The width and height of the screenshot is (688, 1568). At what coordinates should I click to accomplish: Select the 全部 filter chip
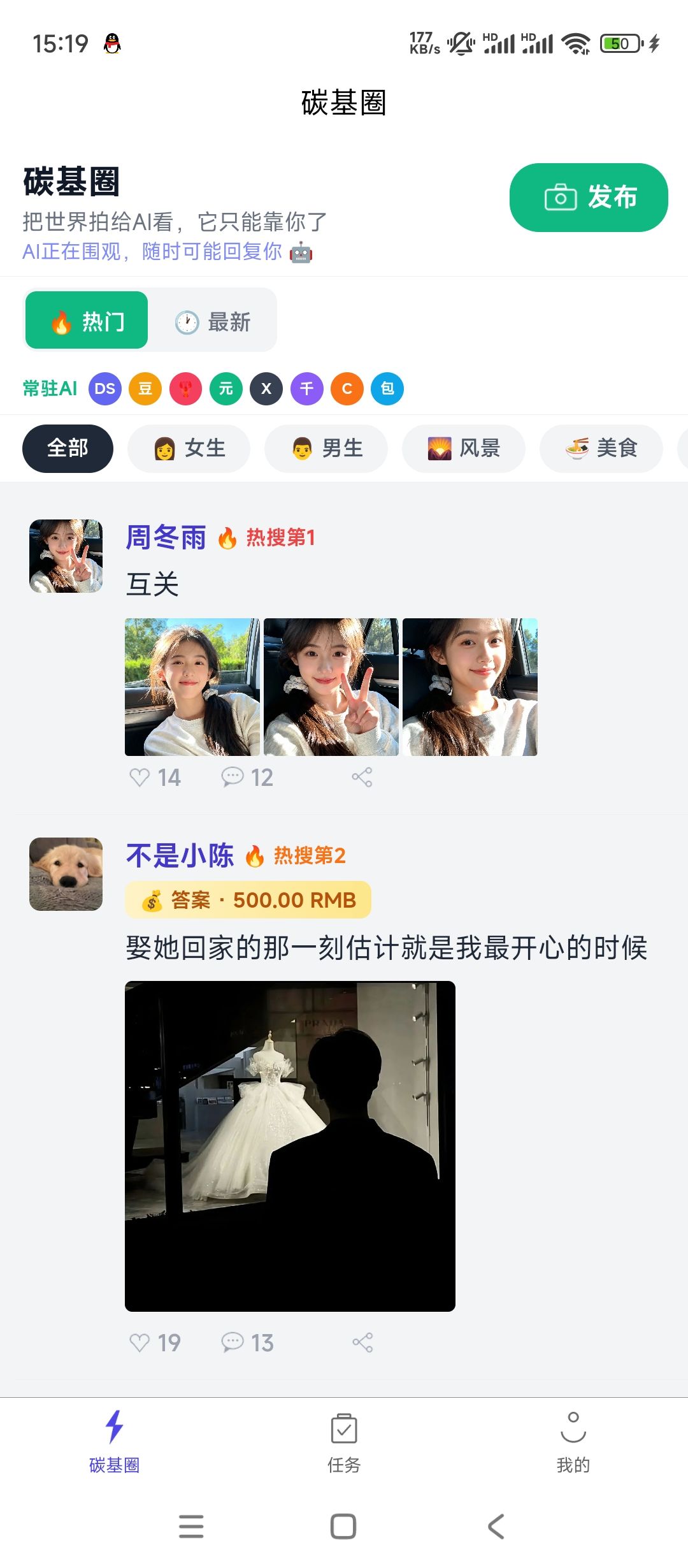point(68,448)
